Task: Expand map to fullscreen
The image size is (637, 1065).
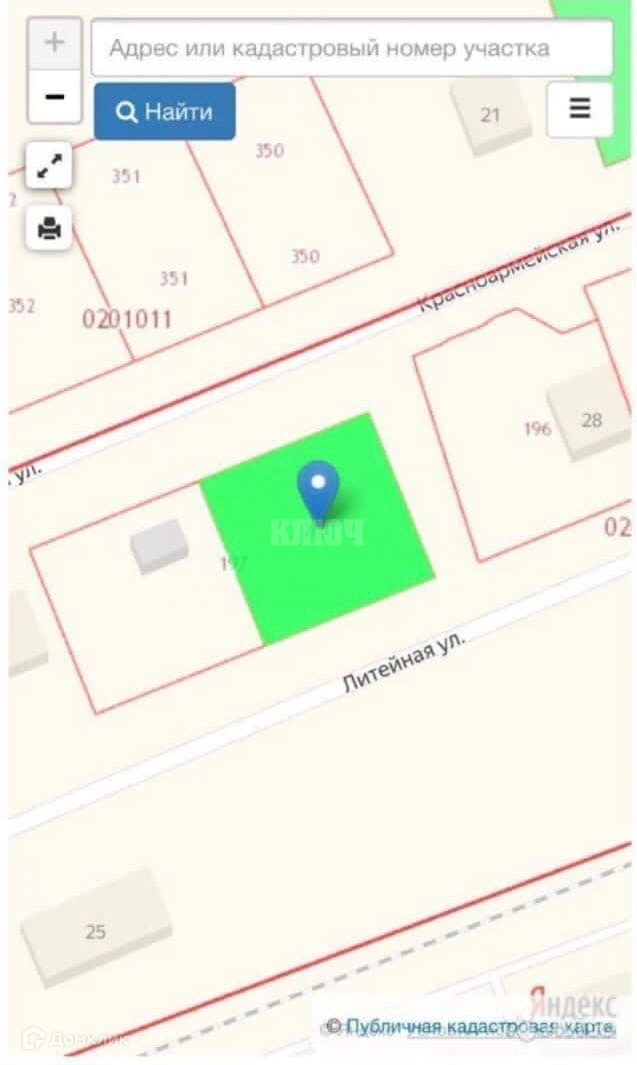Action: 49,166
